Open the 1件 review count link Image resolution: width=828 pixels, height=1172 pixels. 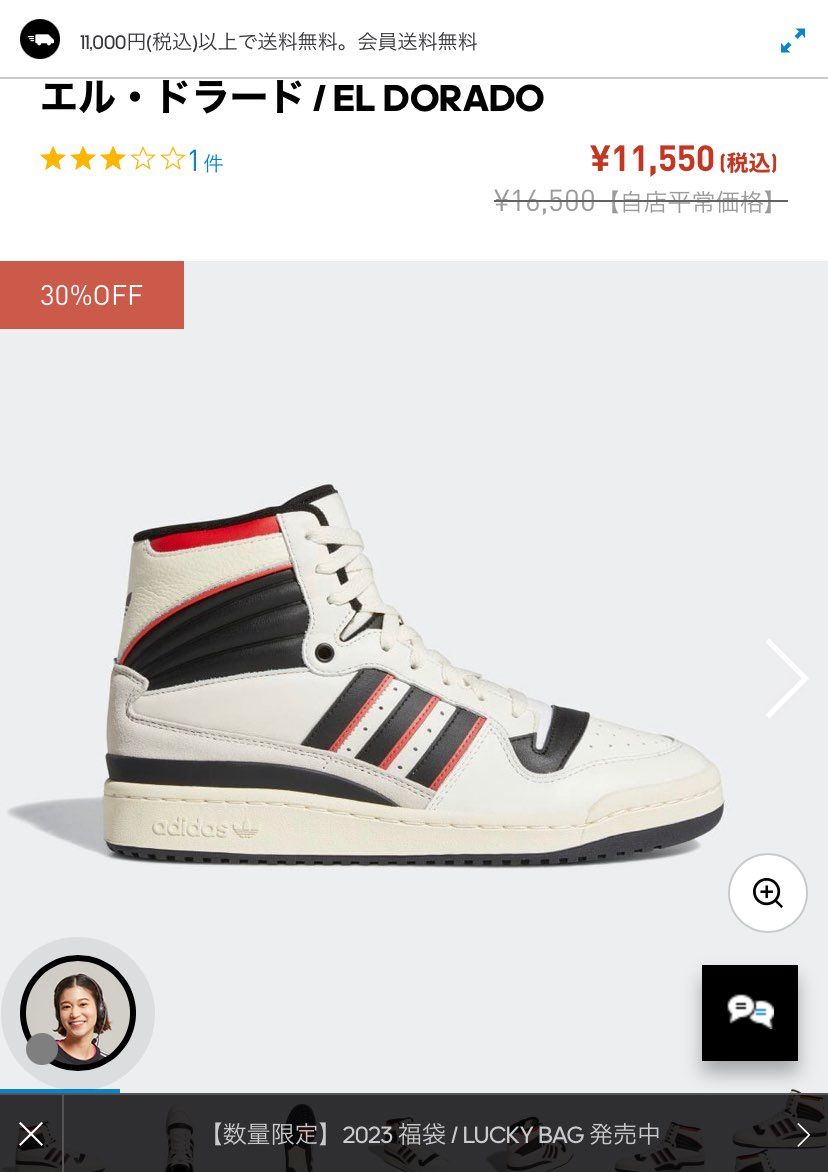[x=205, y=161]
